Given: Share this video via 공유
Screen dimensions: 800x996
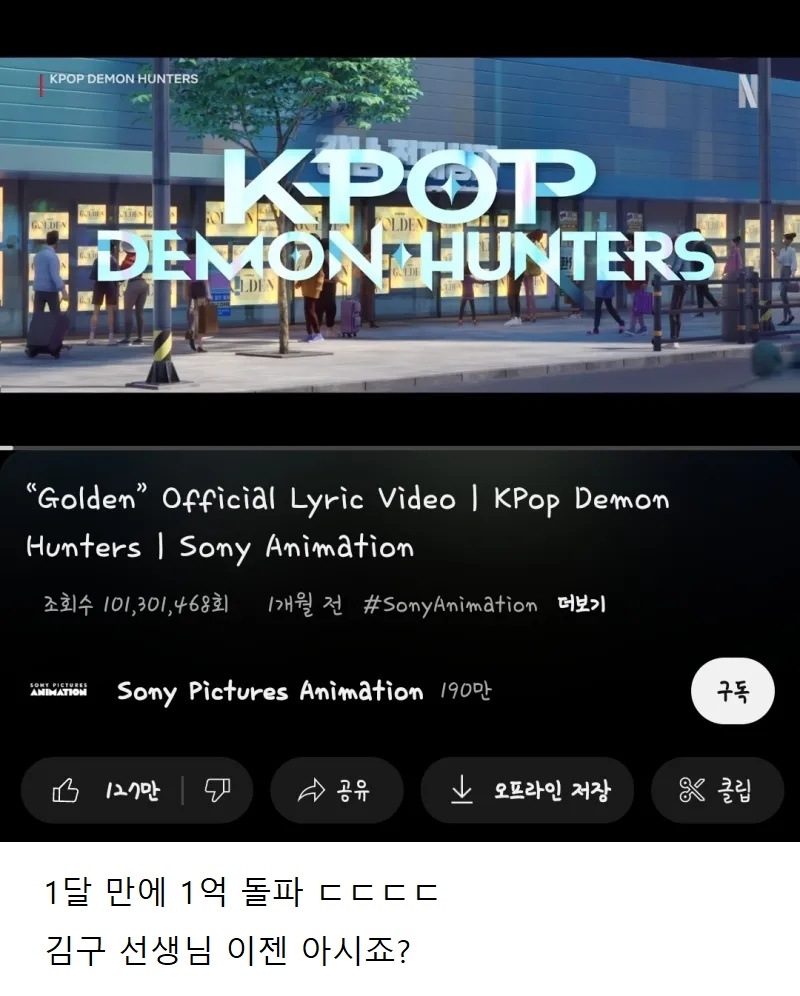Looking at the screenshot, I should tap(336, 791).
